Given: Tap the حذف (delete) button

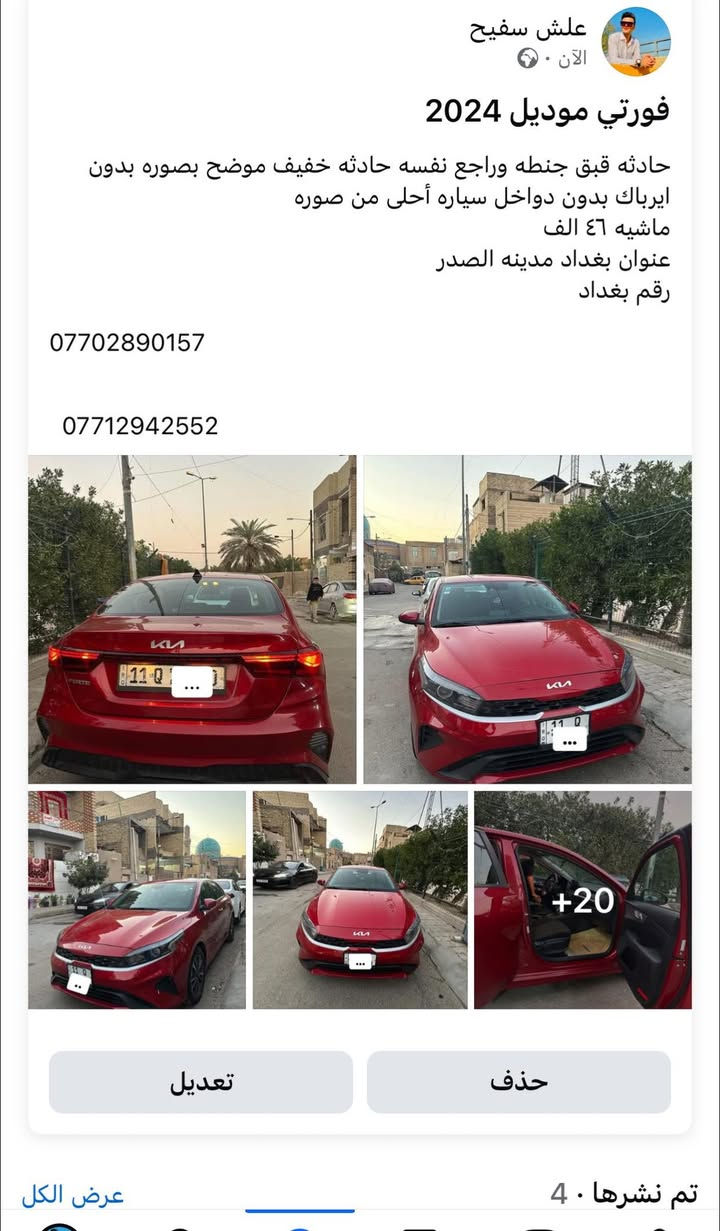Looking at the screenshot, I should click(518, 1082).
